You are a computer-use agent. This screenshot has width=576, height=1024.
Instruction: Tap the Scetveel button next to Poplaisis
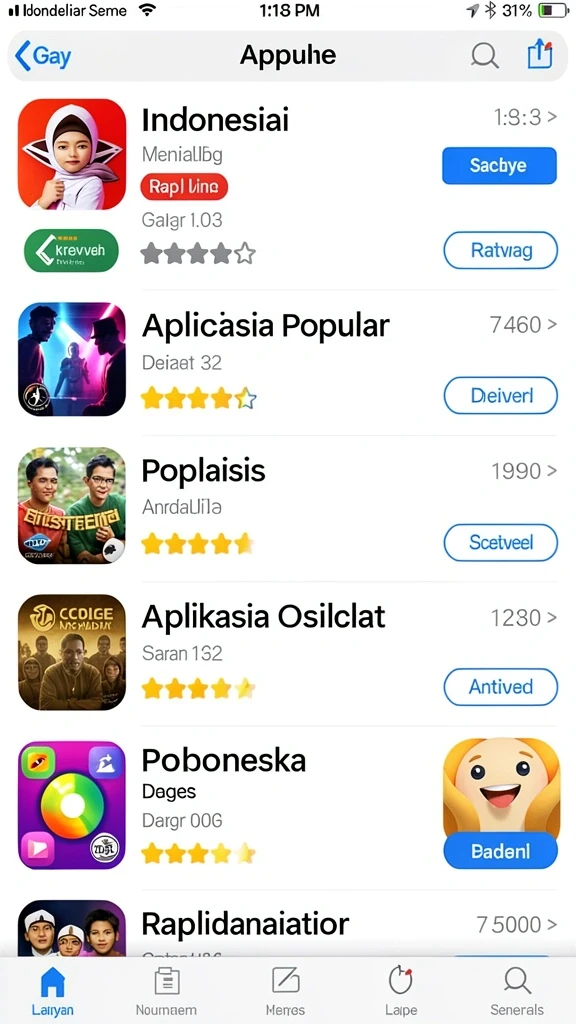click(x=500, y=542)
